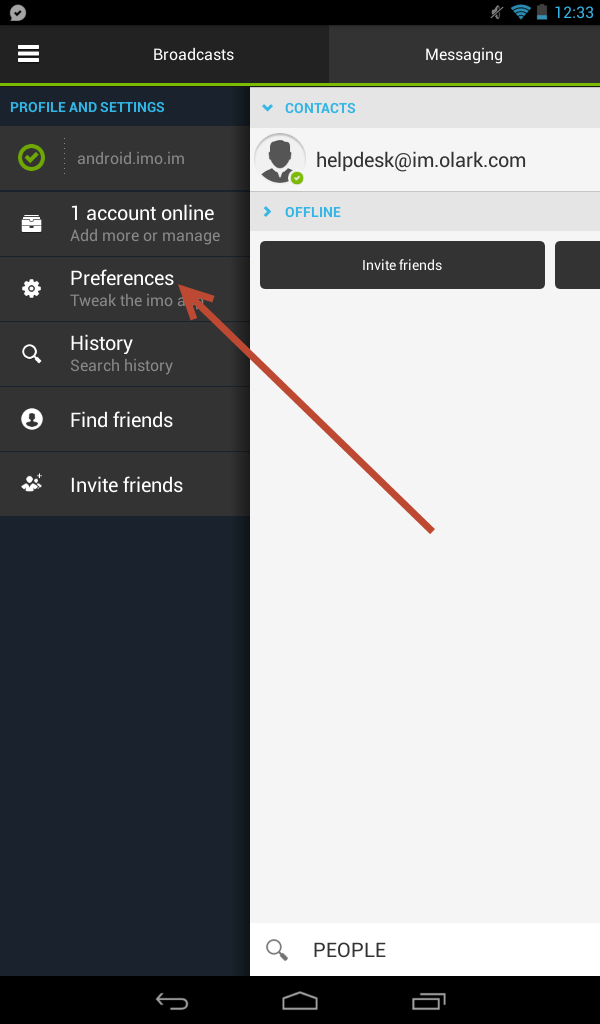Go back using the system back button
The height and width of the screenshot is (1024, 600).
point(172,1000)
